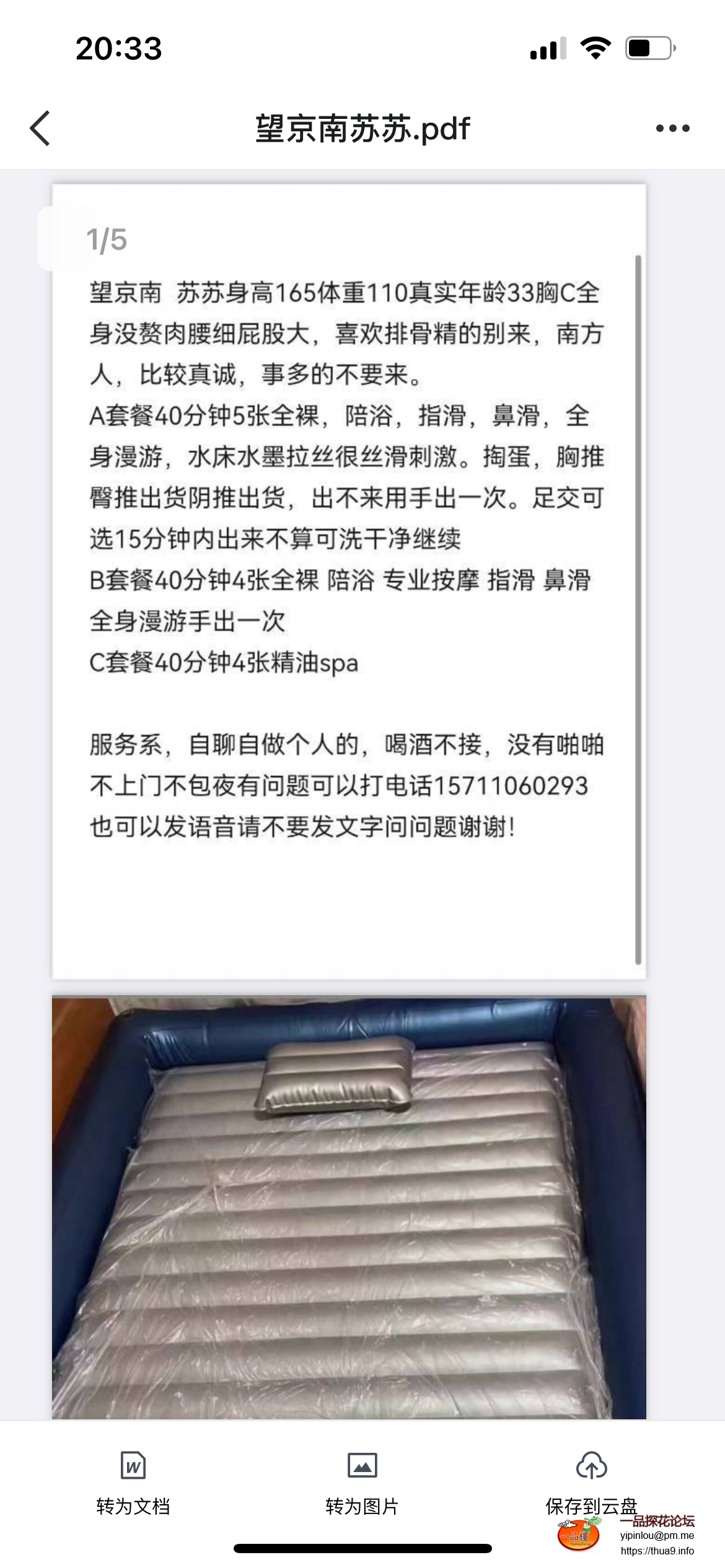The width and height of the screenshot is (725, 1568).
Task: Open the three-dot more options menu
Action: (x=672, y=129)
